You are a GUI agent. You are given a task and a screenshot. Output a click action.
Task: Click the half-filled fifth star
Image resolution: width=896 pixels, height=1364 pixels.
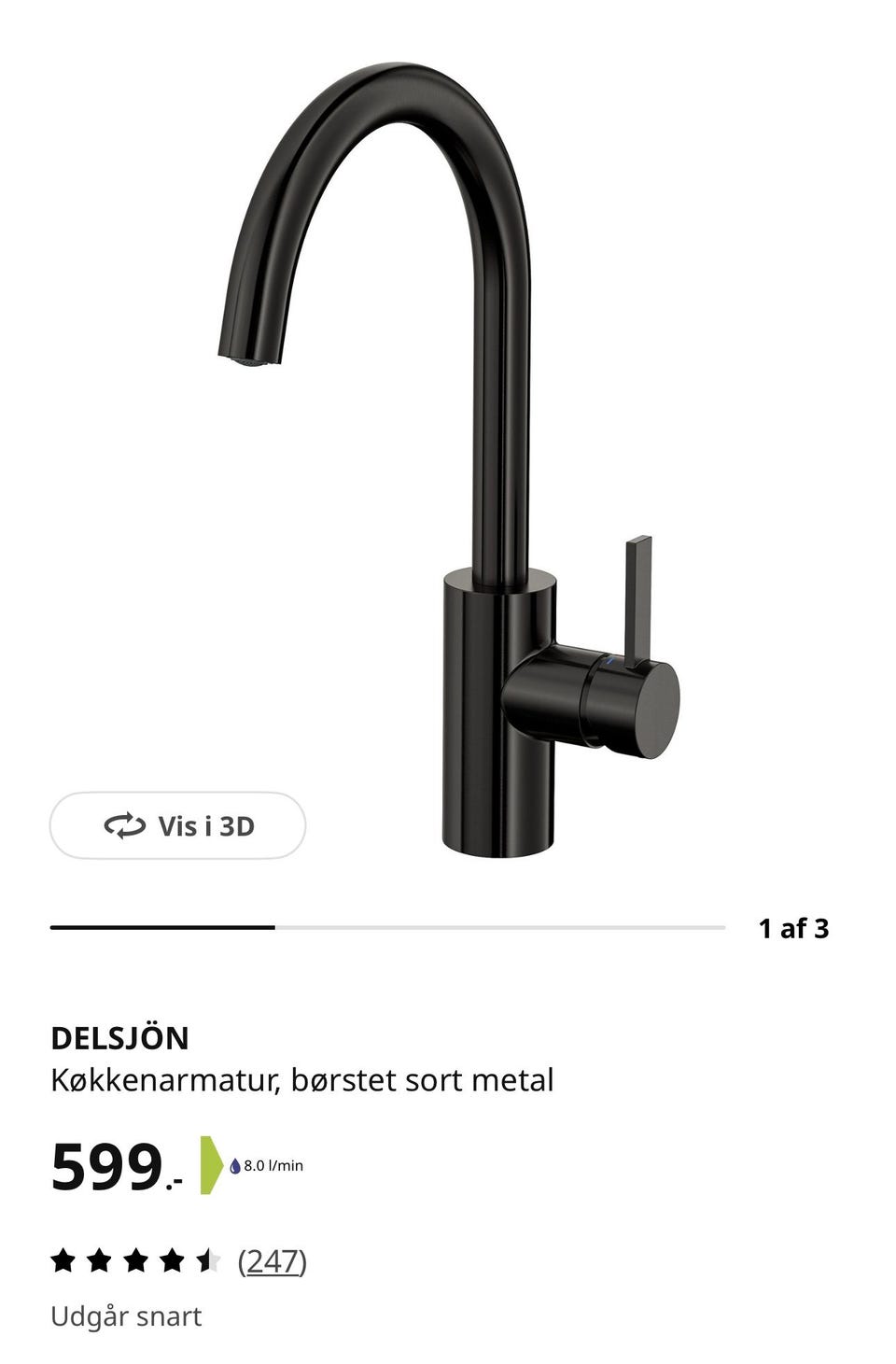pyautogui.click(x=205, y=1260)
